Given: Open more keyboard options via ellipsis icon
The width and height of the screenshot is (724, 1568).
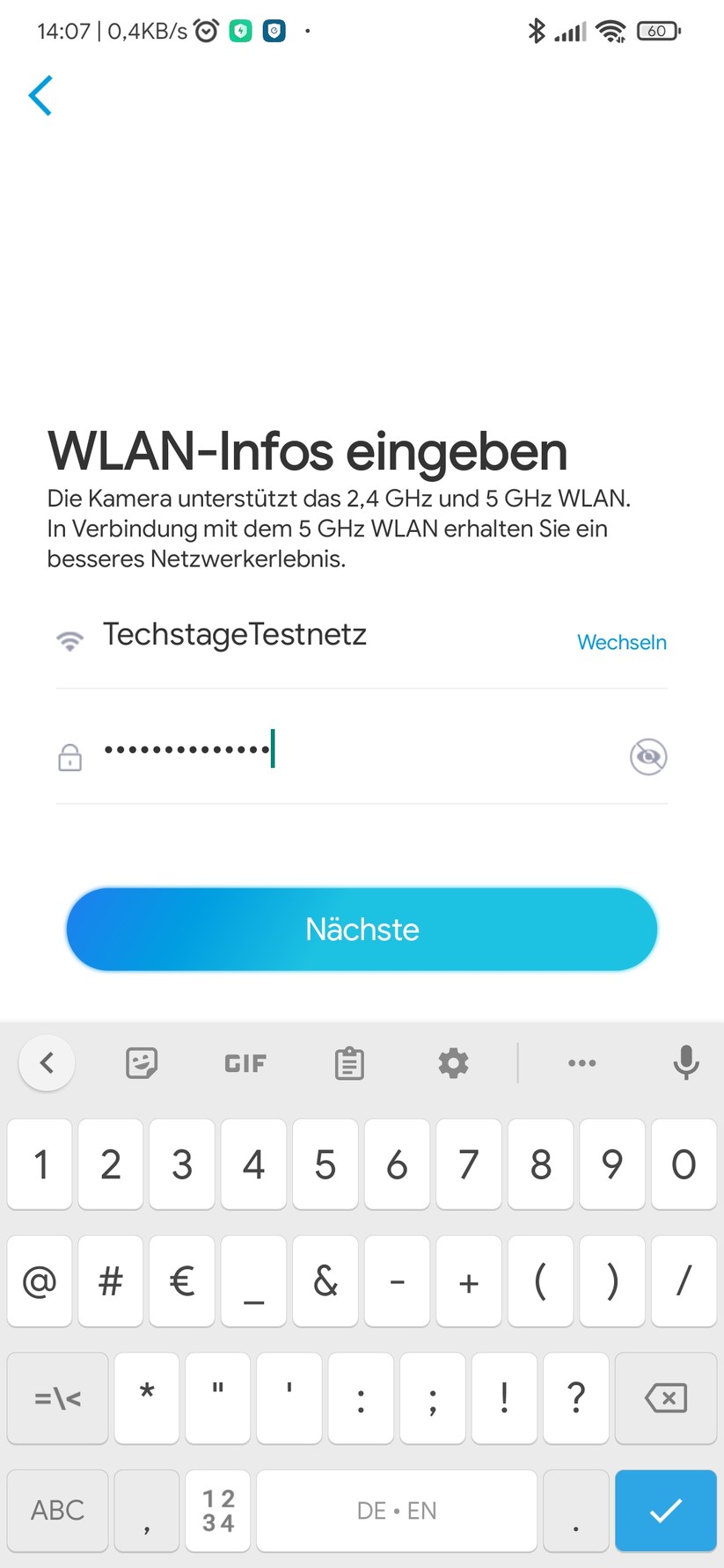Looking at the screenshot, I should (x=582, y=1062).
